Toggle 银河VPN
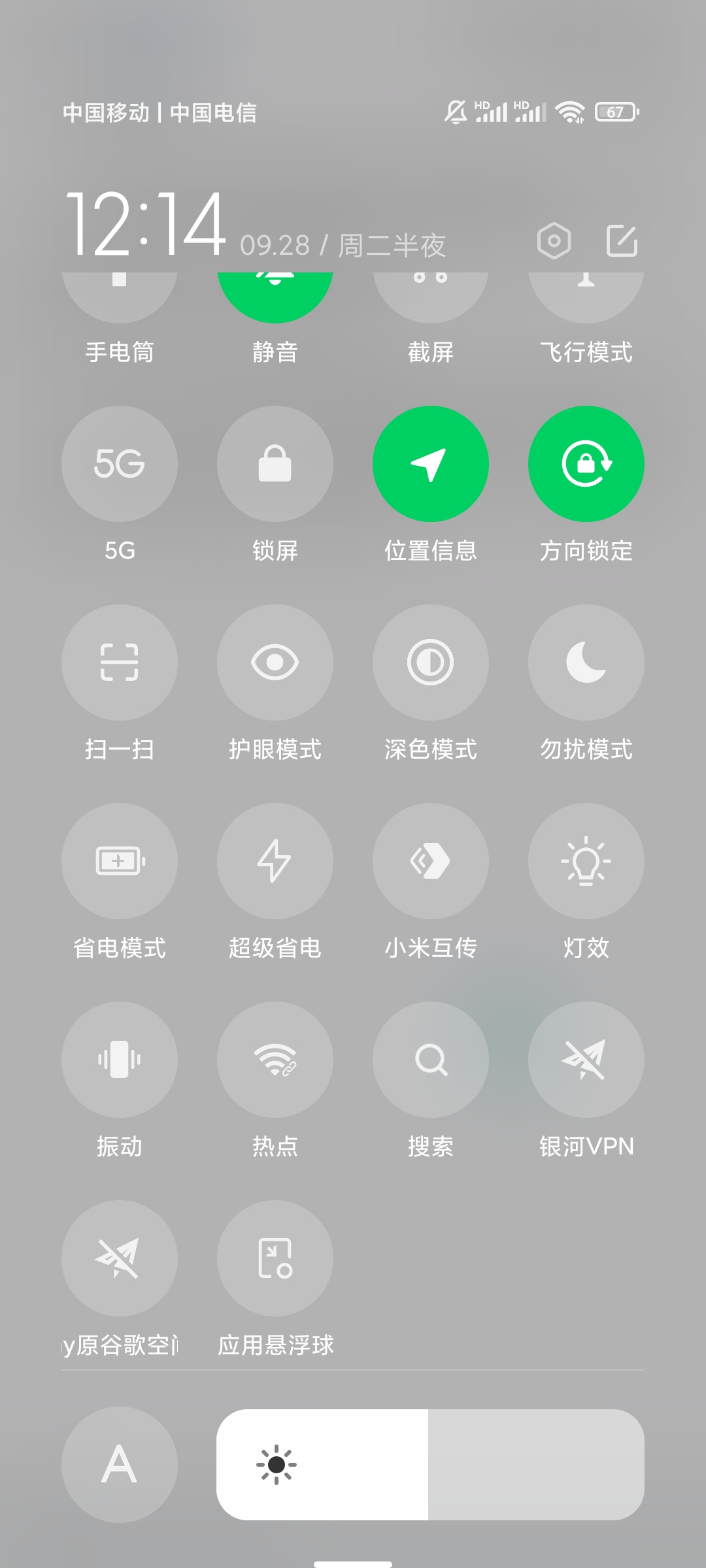The width and height of the screenshot is (706, 1568). [586, 1060]
